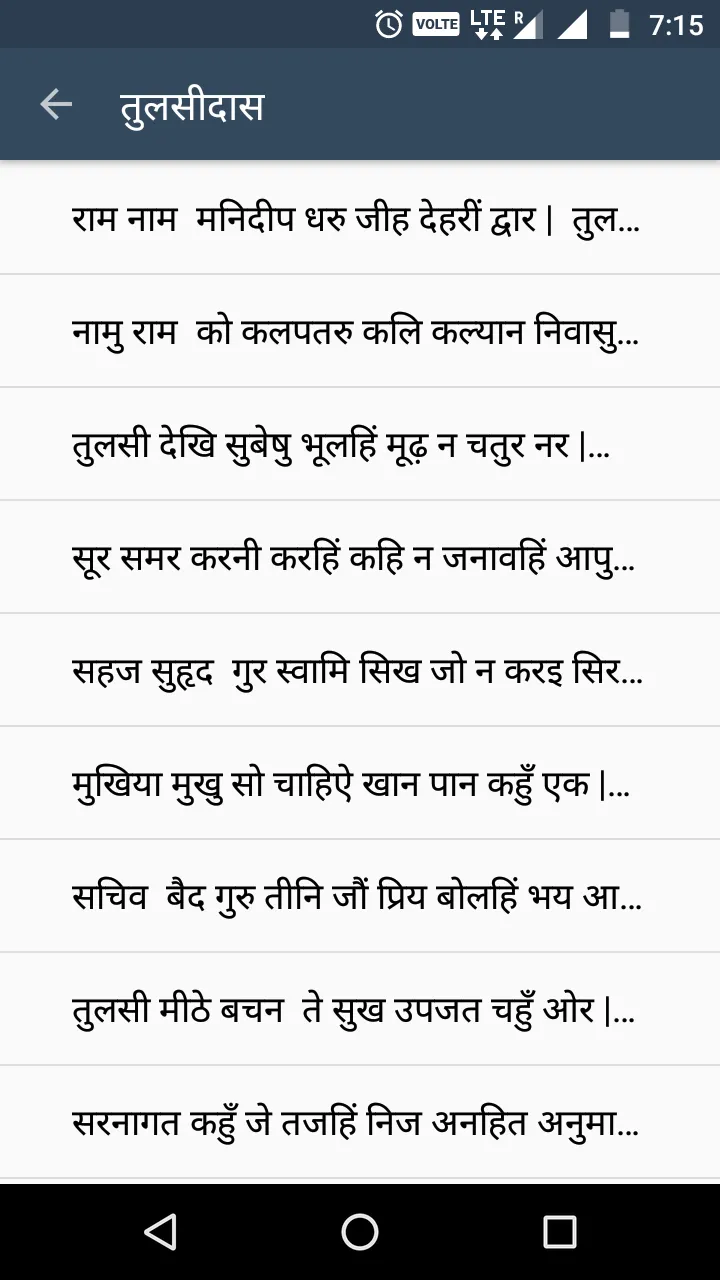Image resolution: width=720 pixels, height=1280 pixels.
Task: Select the doha 'तुलसी देखि सुबेषु'
Action: click(360, 444)
